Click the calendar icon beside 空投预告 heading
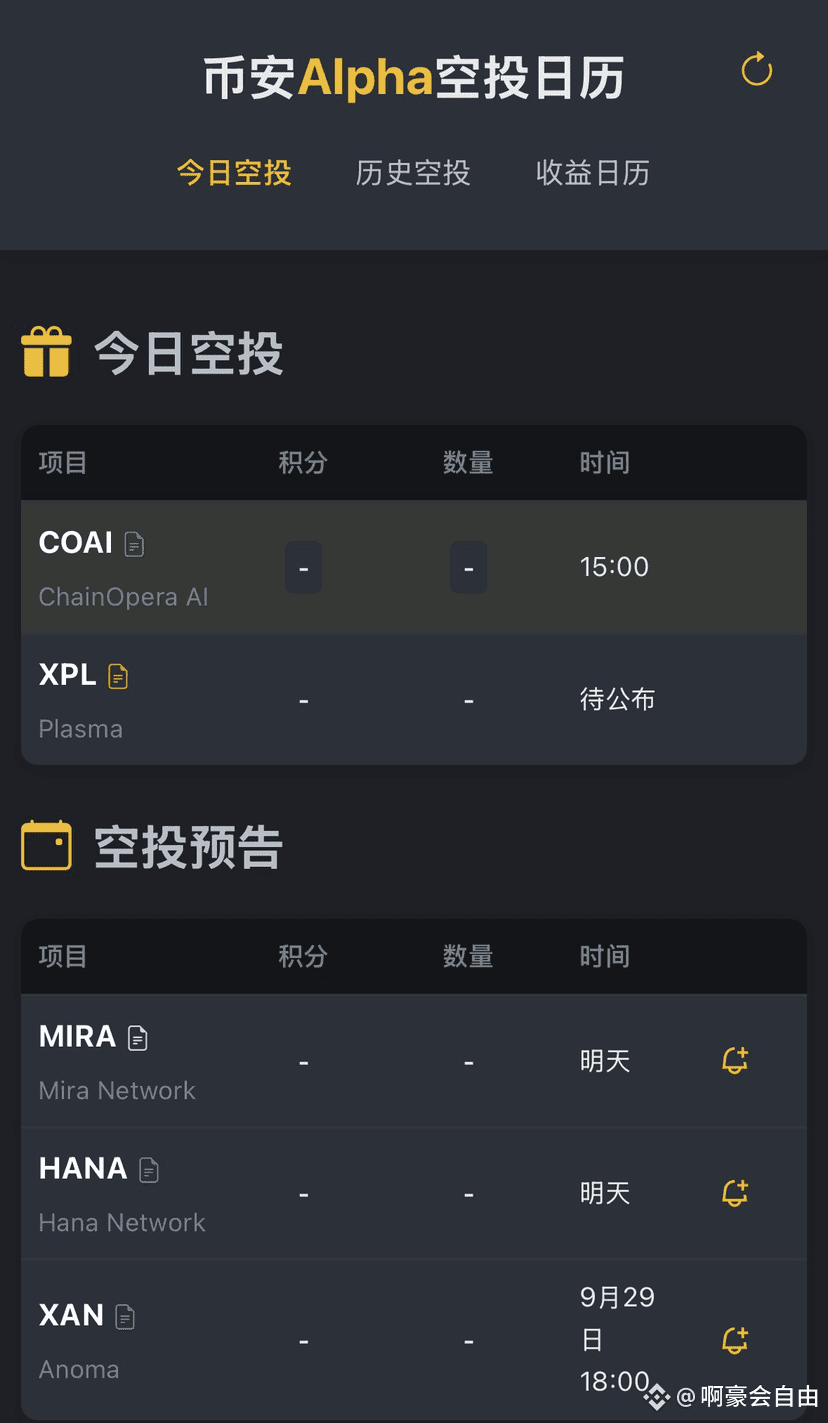The image size is (828, 1423). point(44,845)
